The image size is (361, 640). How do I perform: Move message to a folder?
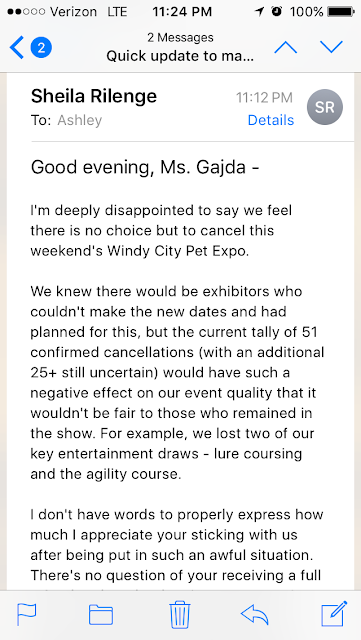point(101,615)
